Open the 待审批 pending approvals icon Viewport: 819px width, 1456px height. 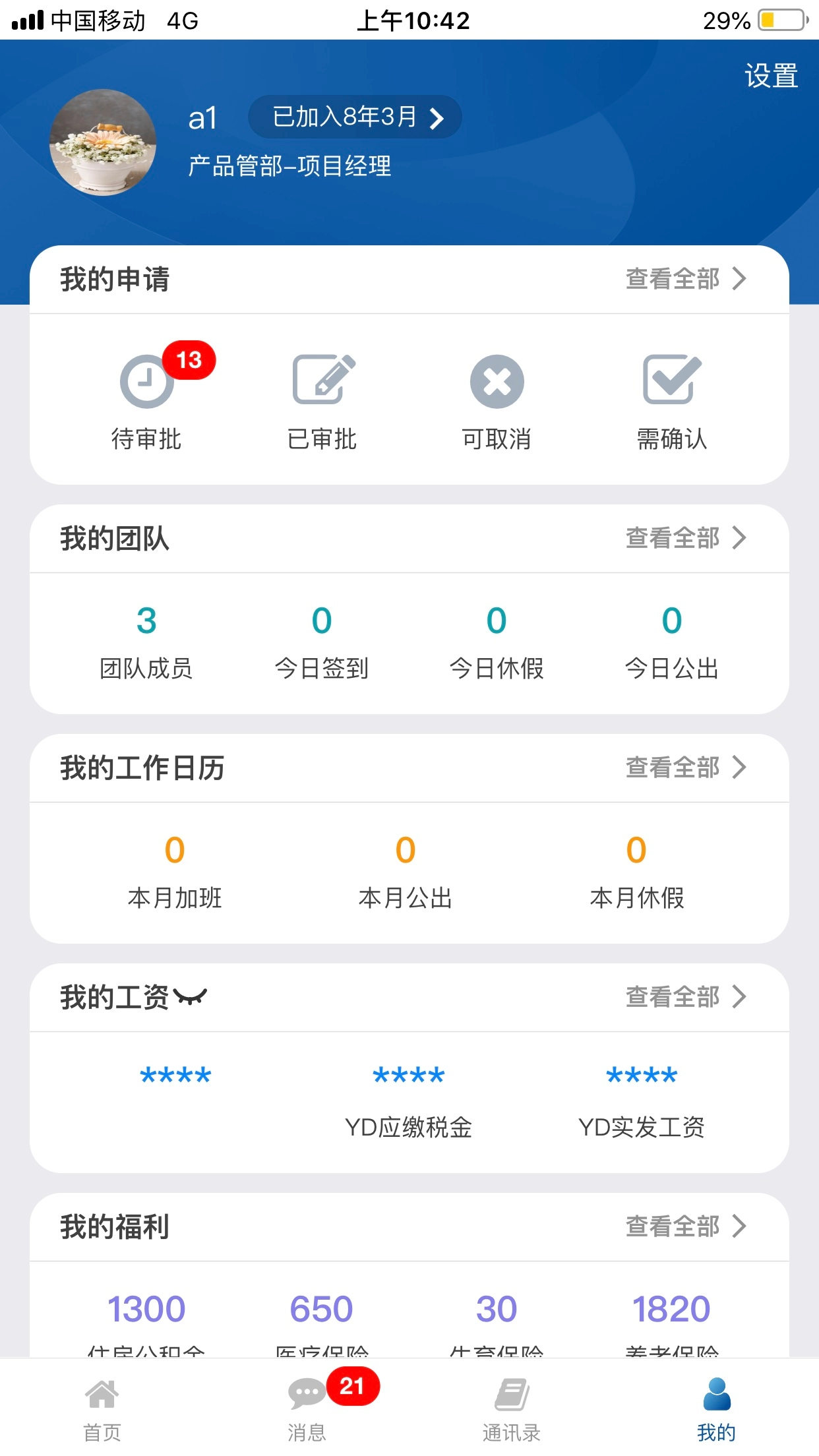[x=146, y=396]
